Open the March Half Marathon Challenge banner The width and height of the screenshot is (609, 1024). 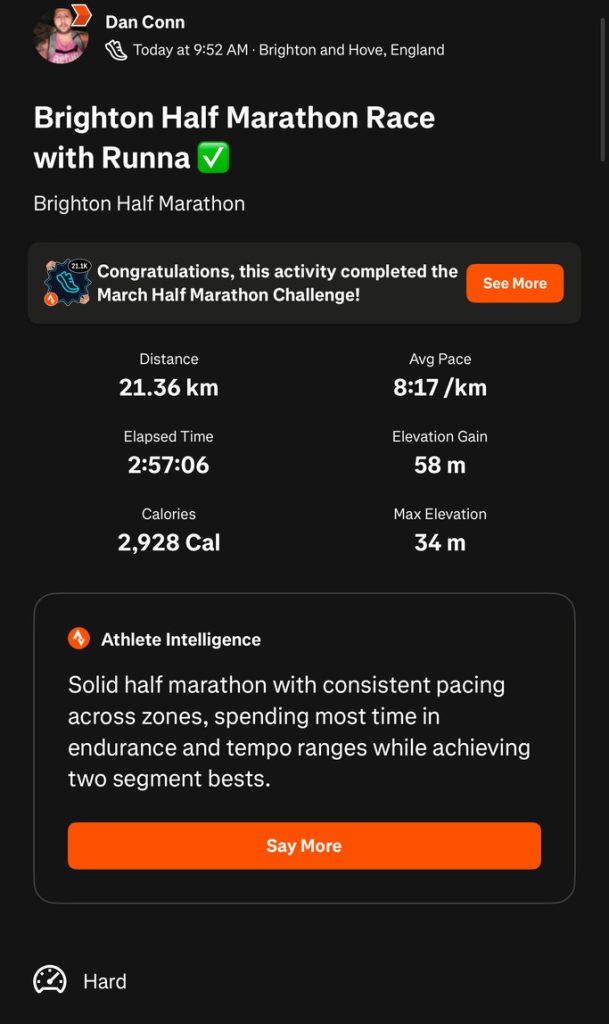304,283
